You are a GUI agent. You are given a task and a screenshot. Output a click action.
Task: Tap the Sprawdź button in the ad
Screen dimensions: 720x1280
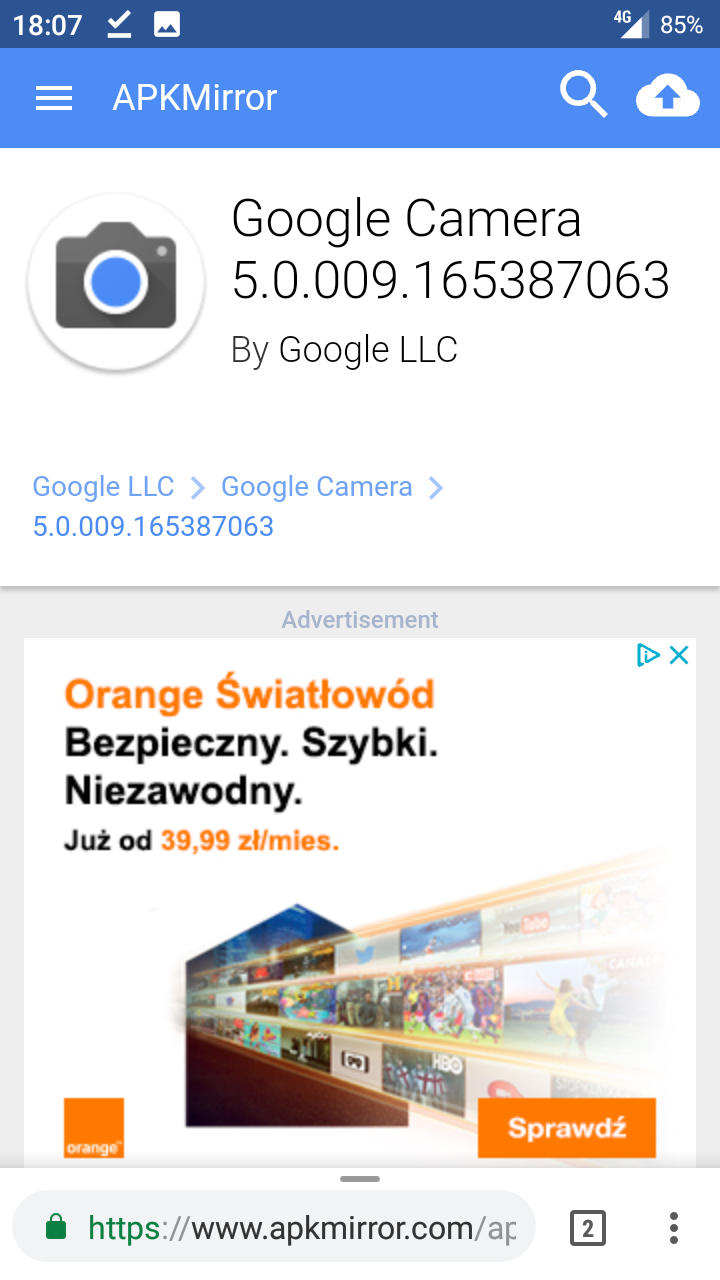coord(566,1128)
